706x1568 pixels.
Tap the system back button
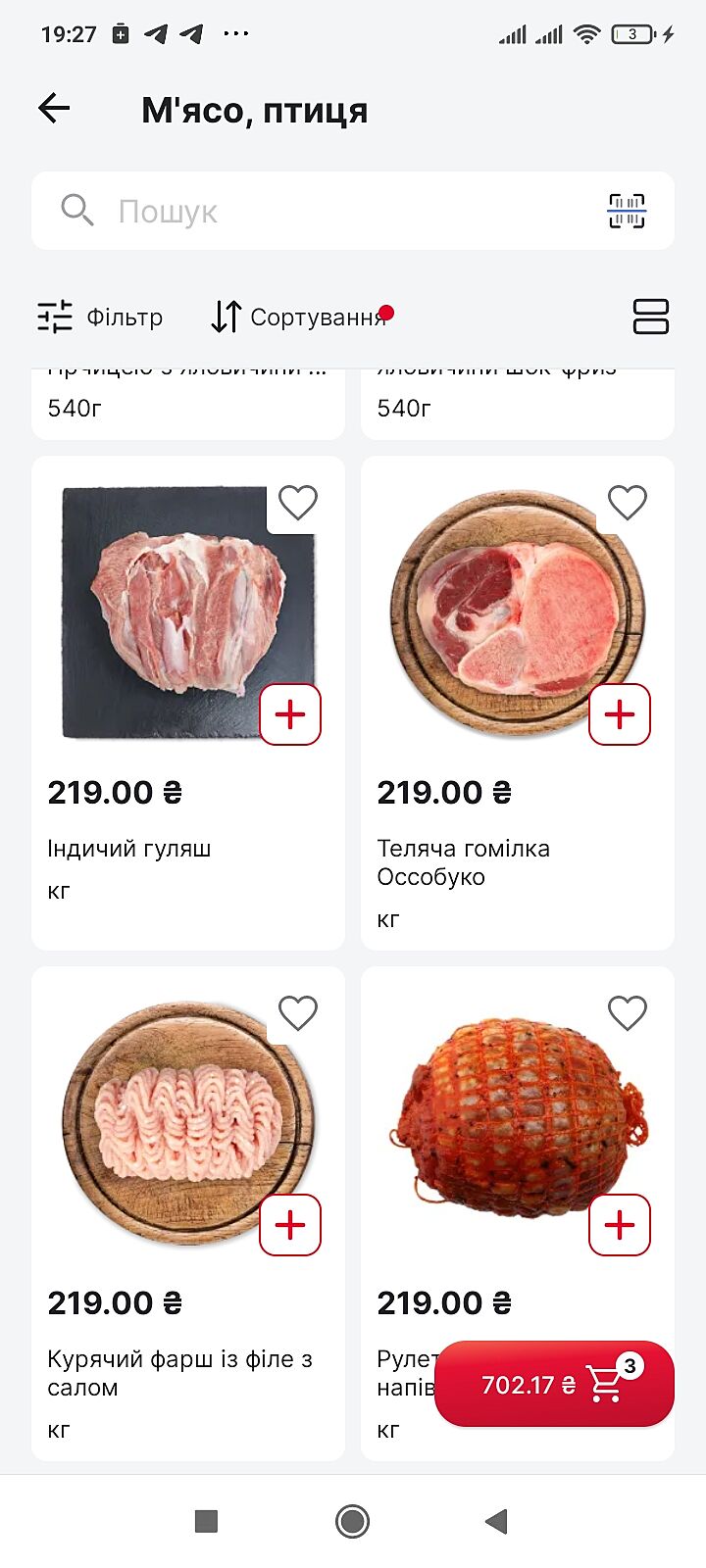pos(497,1521)
